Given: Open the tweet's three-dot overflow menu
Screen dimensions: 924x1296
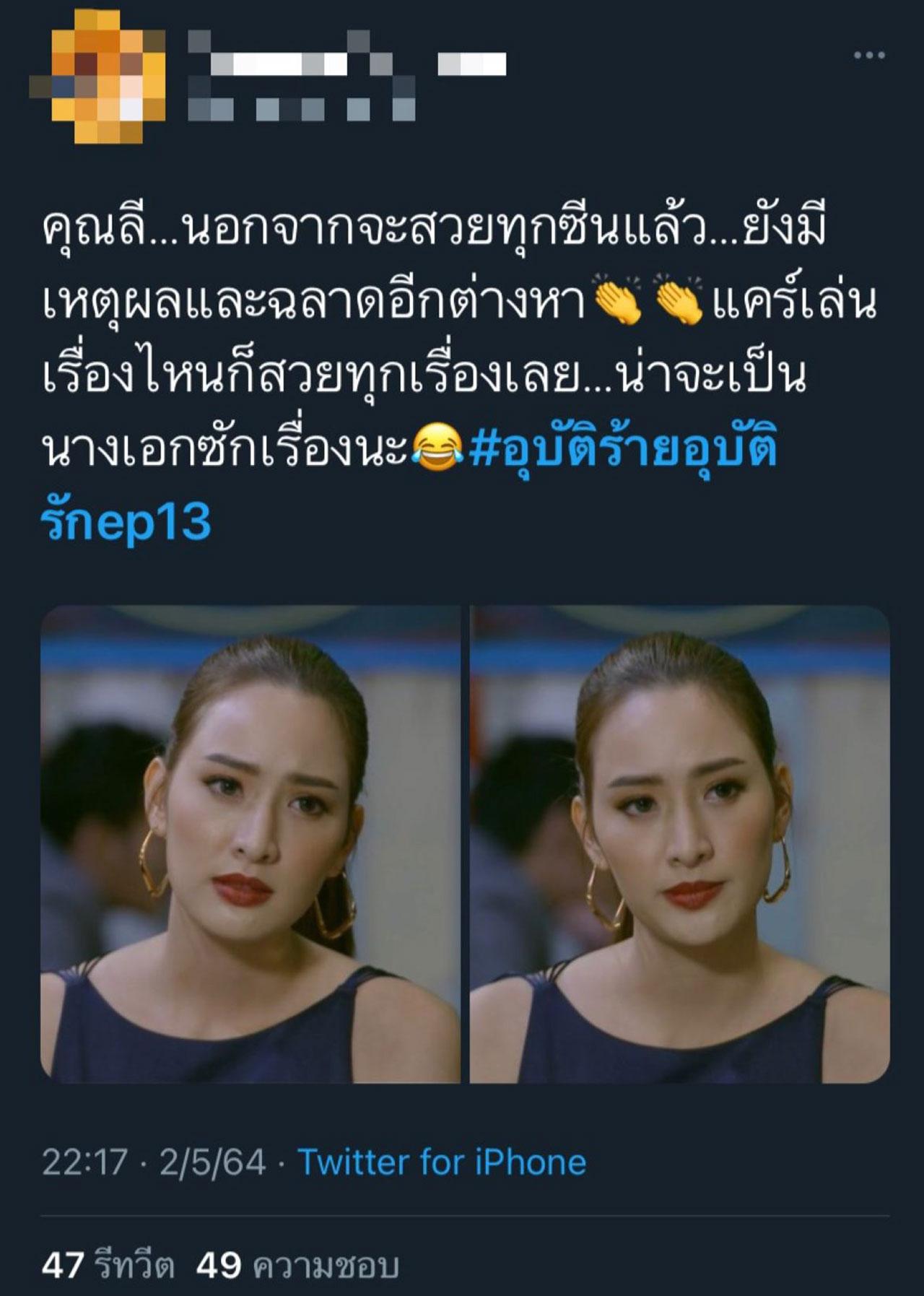Looking at the screenshot, I should pyautogui.click(x=868, y=55).
